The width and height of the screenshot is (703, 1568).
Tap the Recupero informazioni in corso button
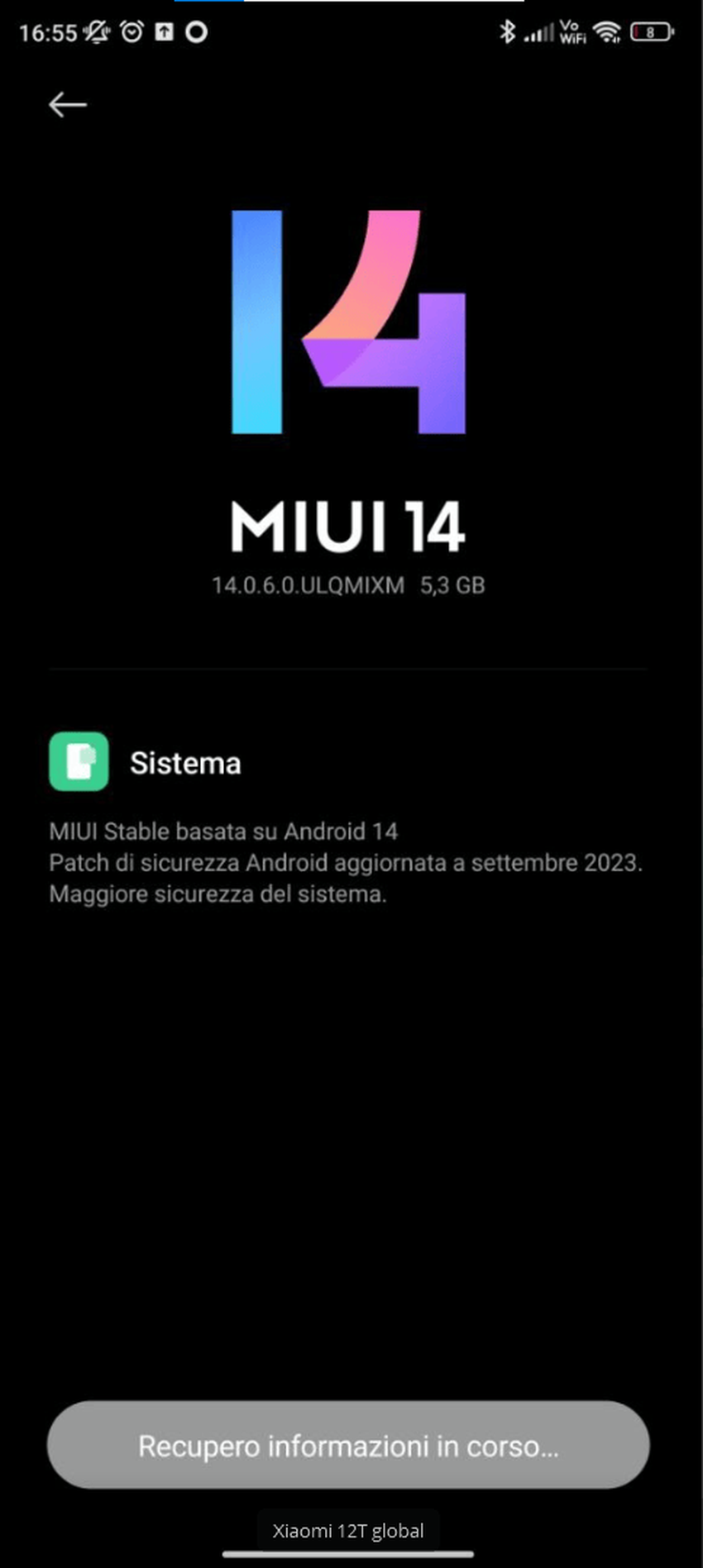click(x=348, y=1446)
